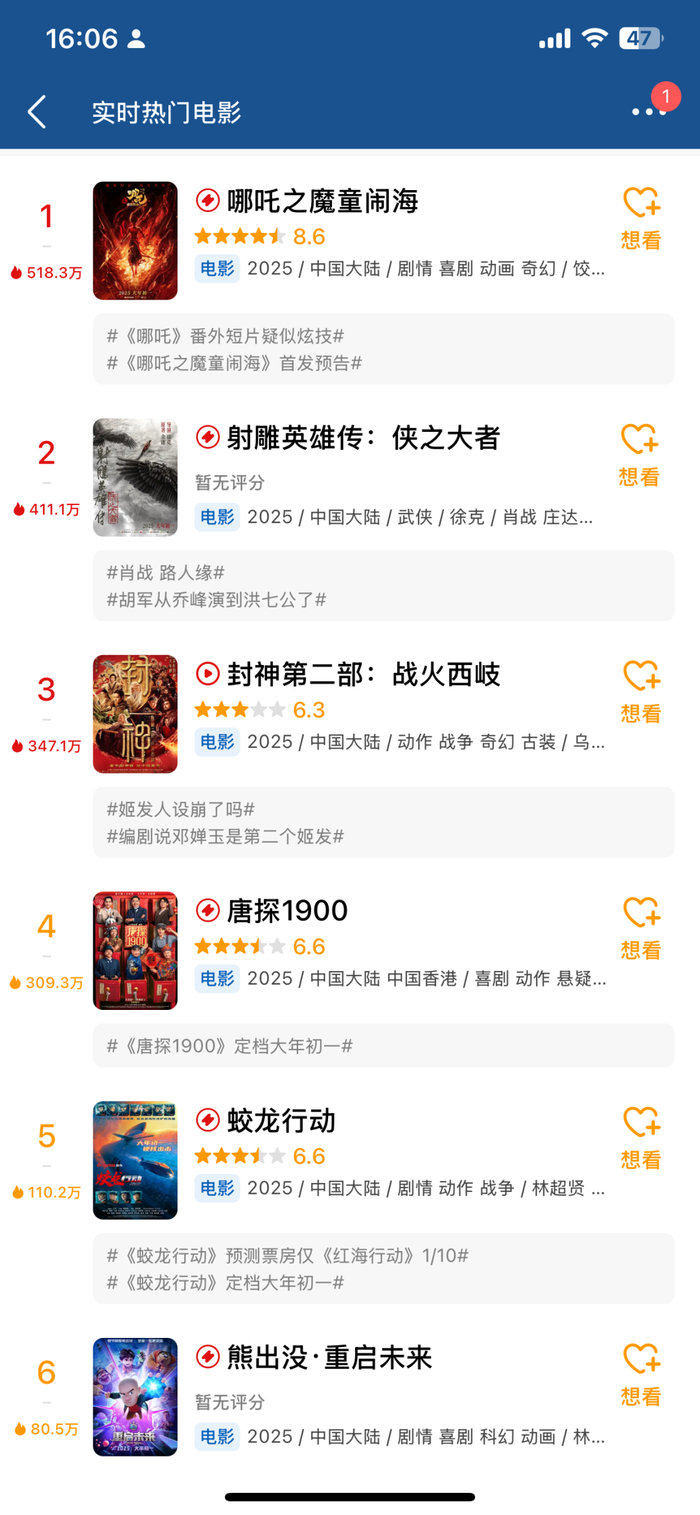Open 蛟龙行动 movie details

tap(281, 1121)
